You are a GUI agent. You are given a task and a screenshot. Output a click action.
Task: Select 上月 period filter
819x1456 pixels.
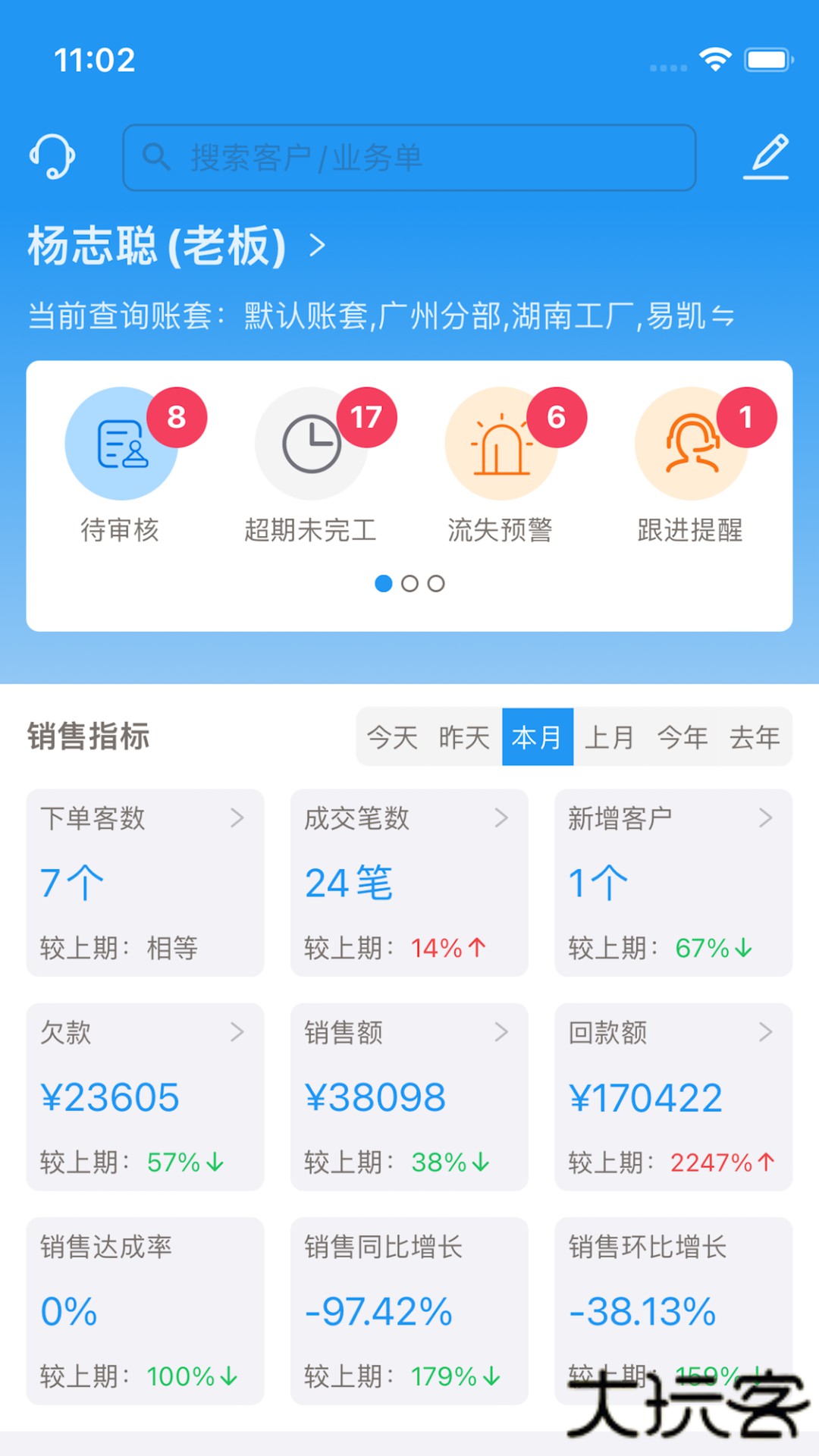coord(610,736)
